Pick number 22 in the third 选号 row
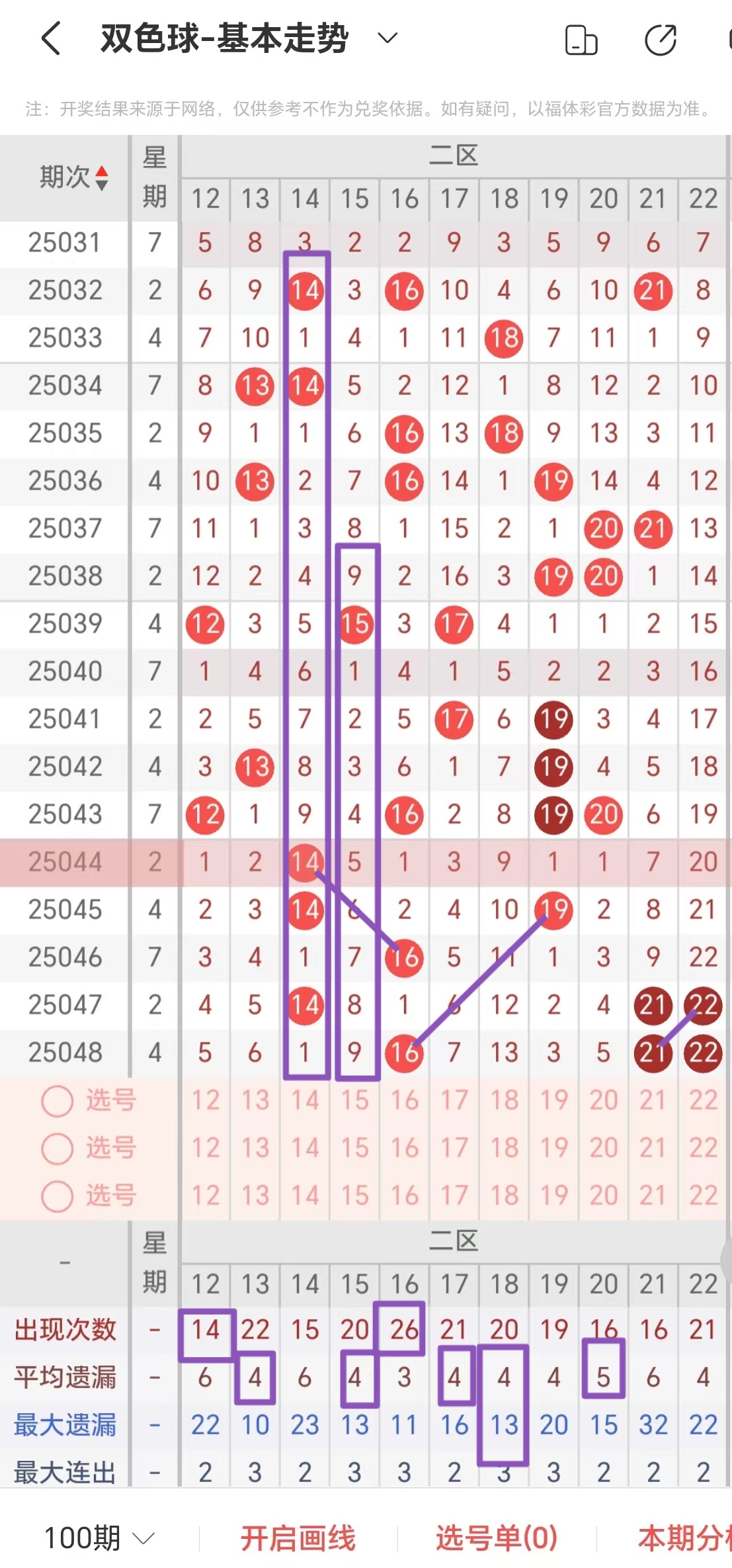 (x=703, y=1196)
